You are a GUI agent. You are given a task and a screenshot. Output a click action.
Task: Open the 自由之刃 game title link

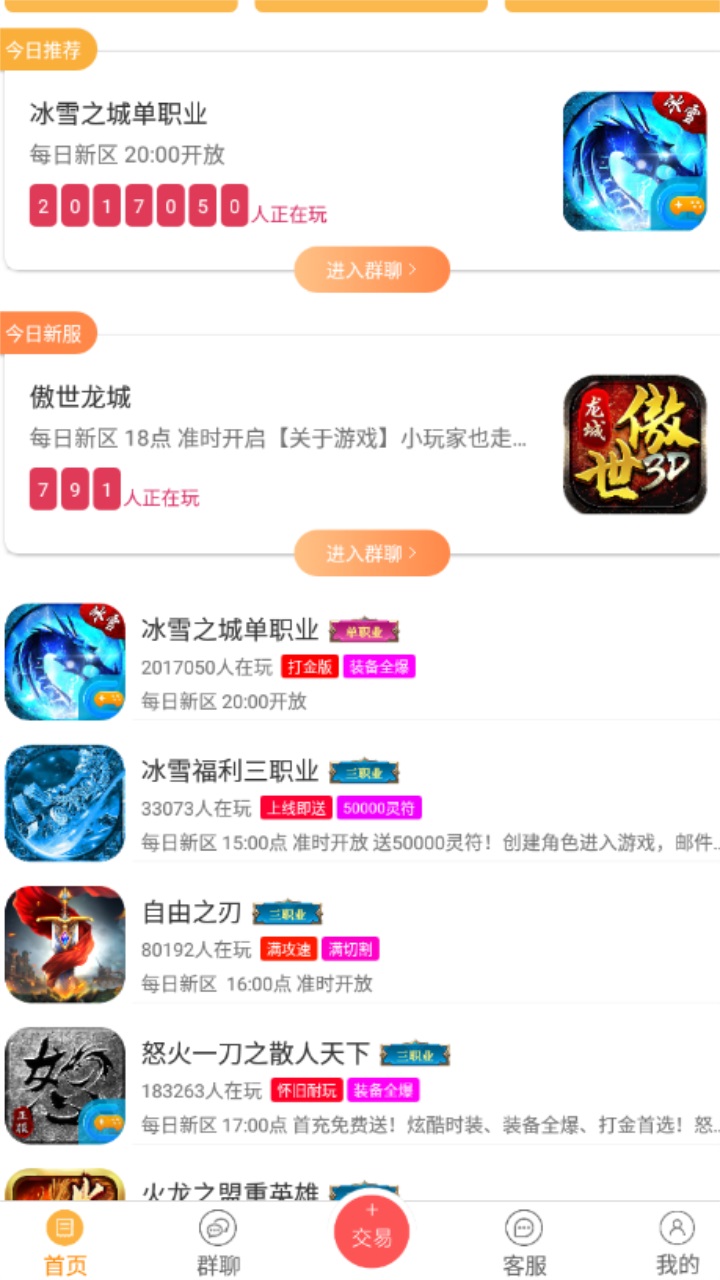[186, 911]
